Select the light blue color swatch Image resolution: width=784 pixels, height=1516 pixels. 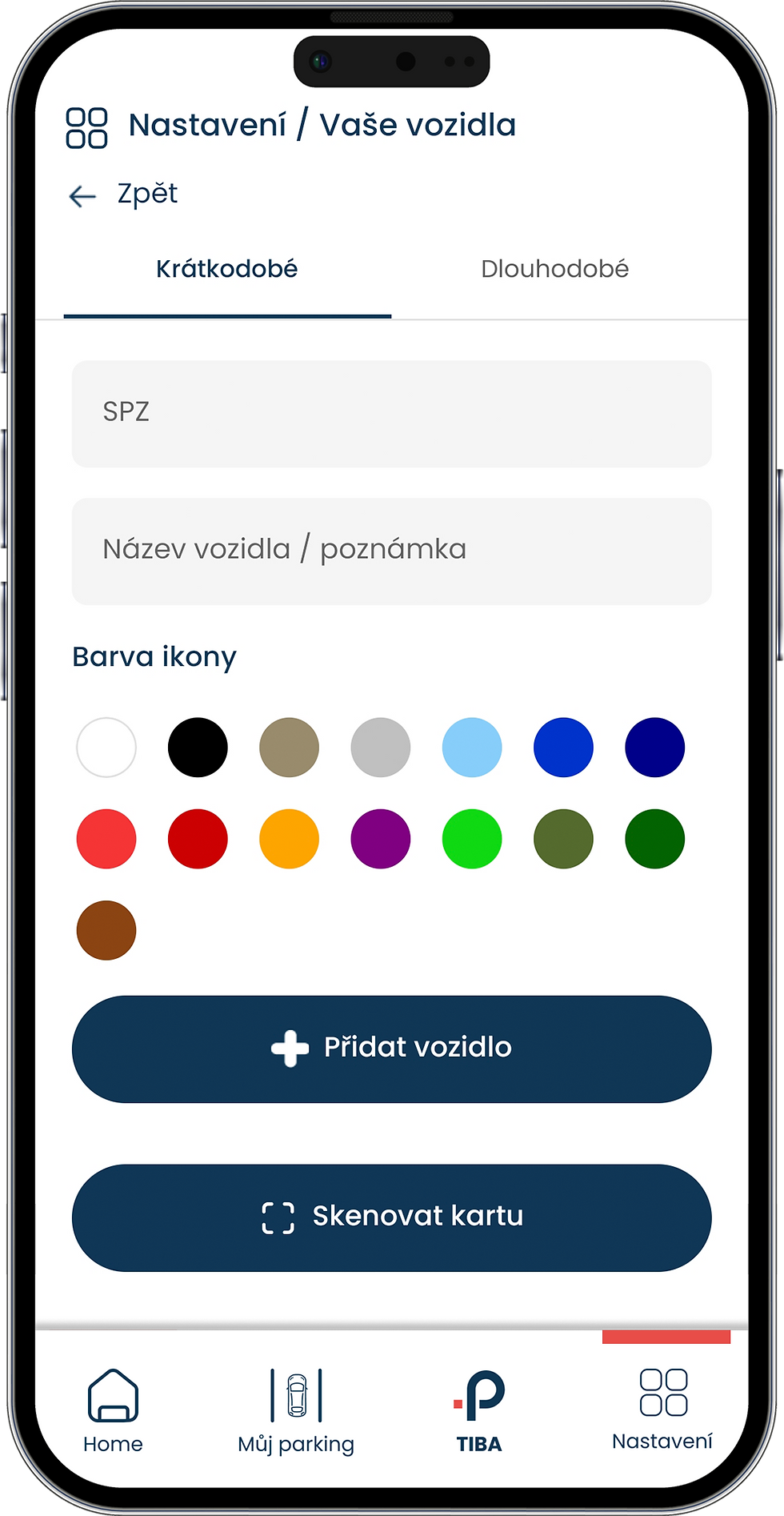coord(472,747)
